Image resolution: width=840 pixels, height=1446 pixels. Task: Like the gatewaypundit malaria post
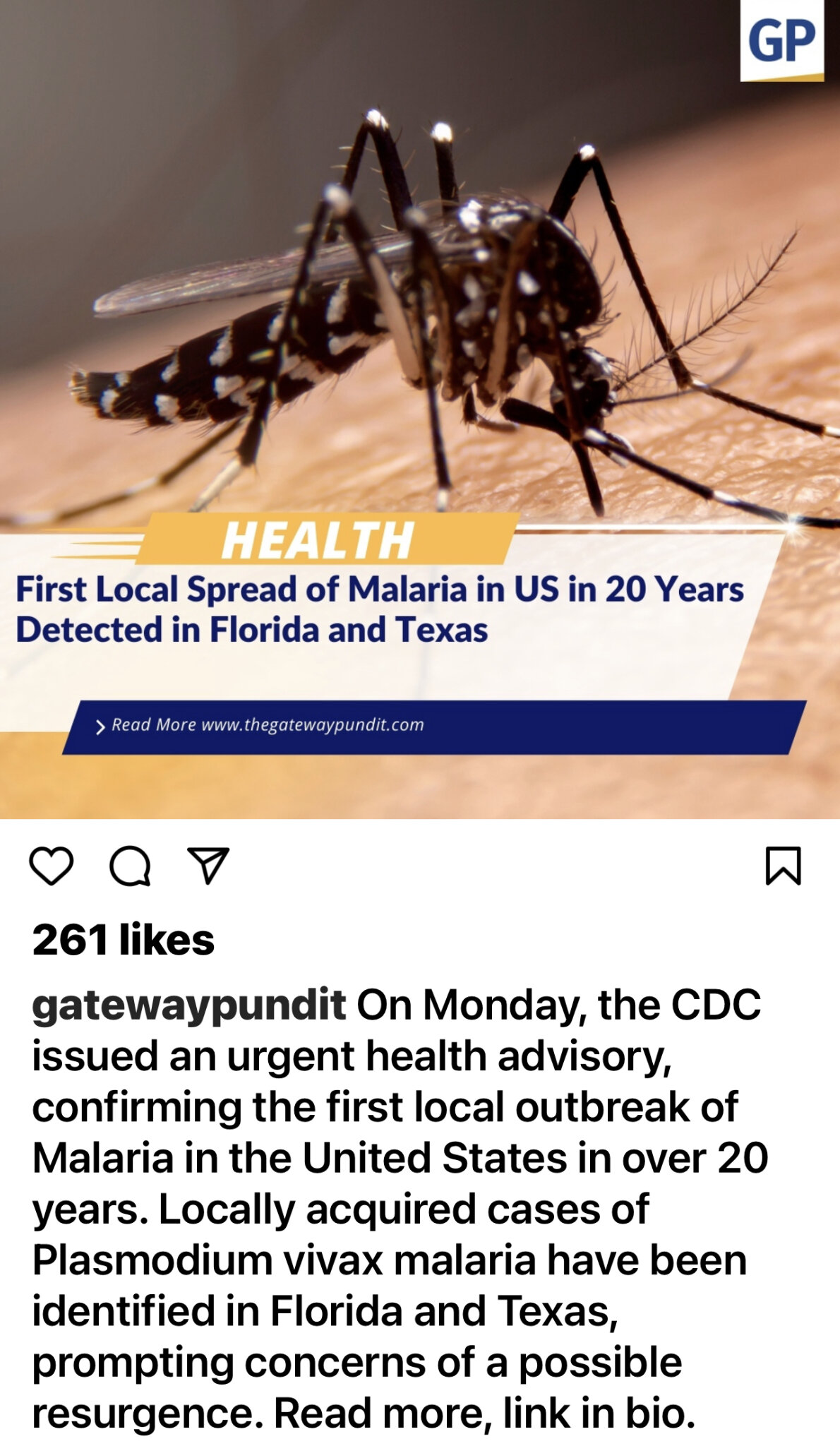point(52,866)
